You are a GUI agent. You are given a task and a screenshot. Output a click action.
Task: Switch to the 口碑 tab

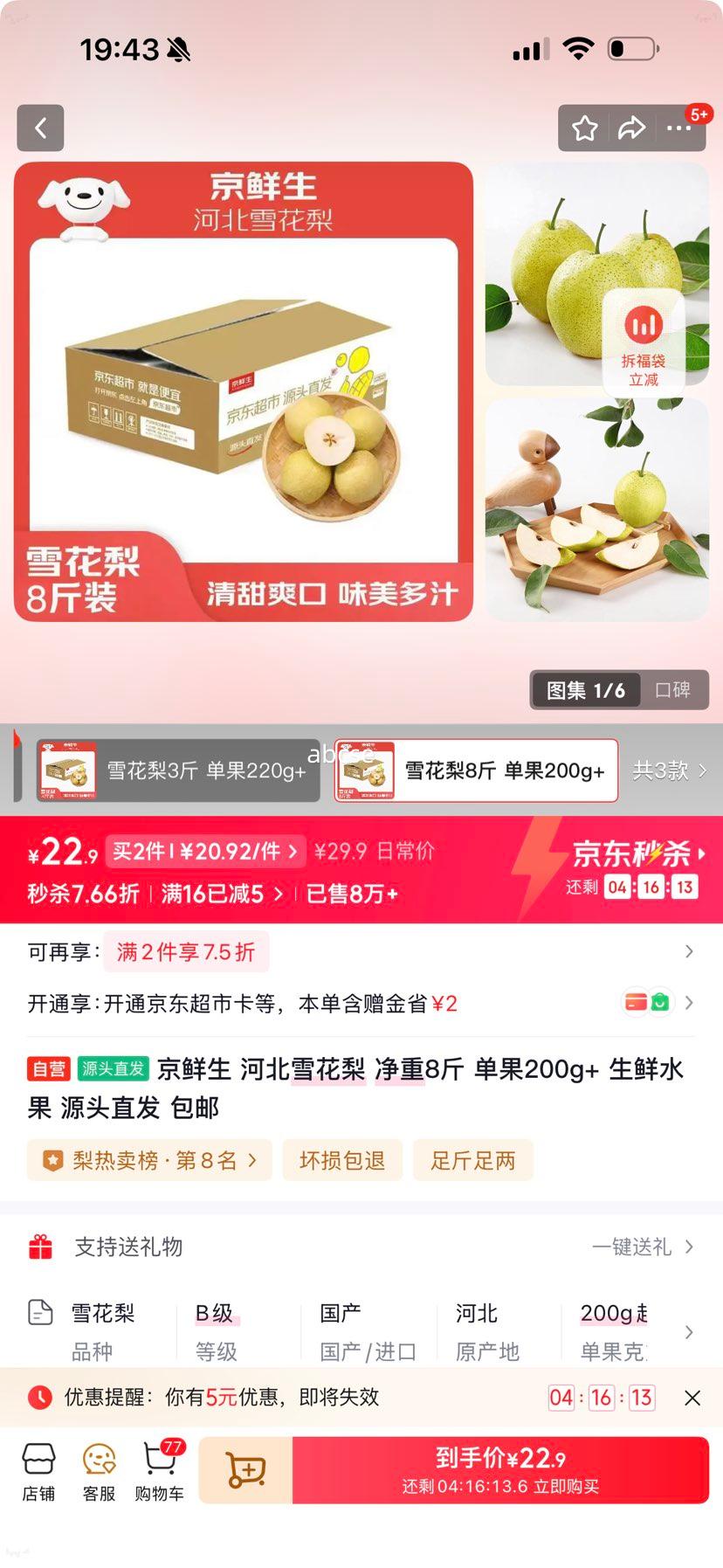click(x=675, y=690)
